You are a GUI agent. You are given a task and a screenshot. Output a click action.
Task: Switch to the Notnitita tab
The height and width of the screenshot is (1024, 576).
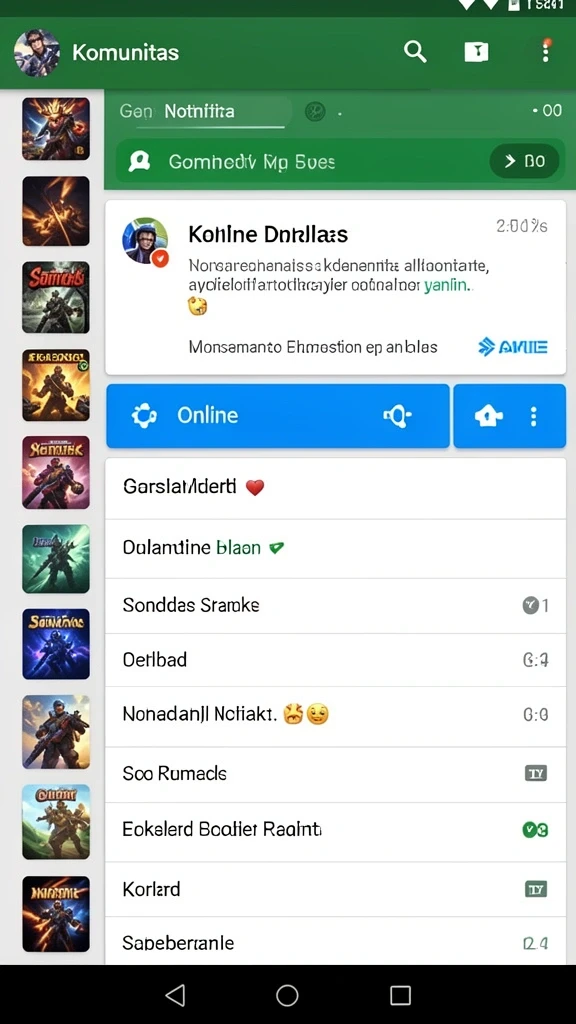(x=199, y=111)
